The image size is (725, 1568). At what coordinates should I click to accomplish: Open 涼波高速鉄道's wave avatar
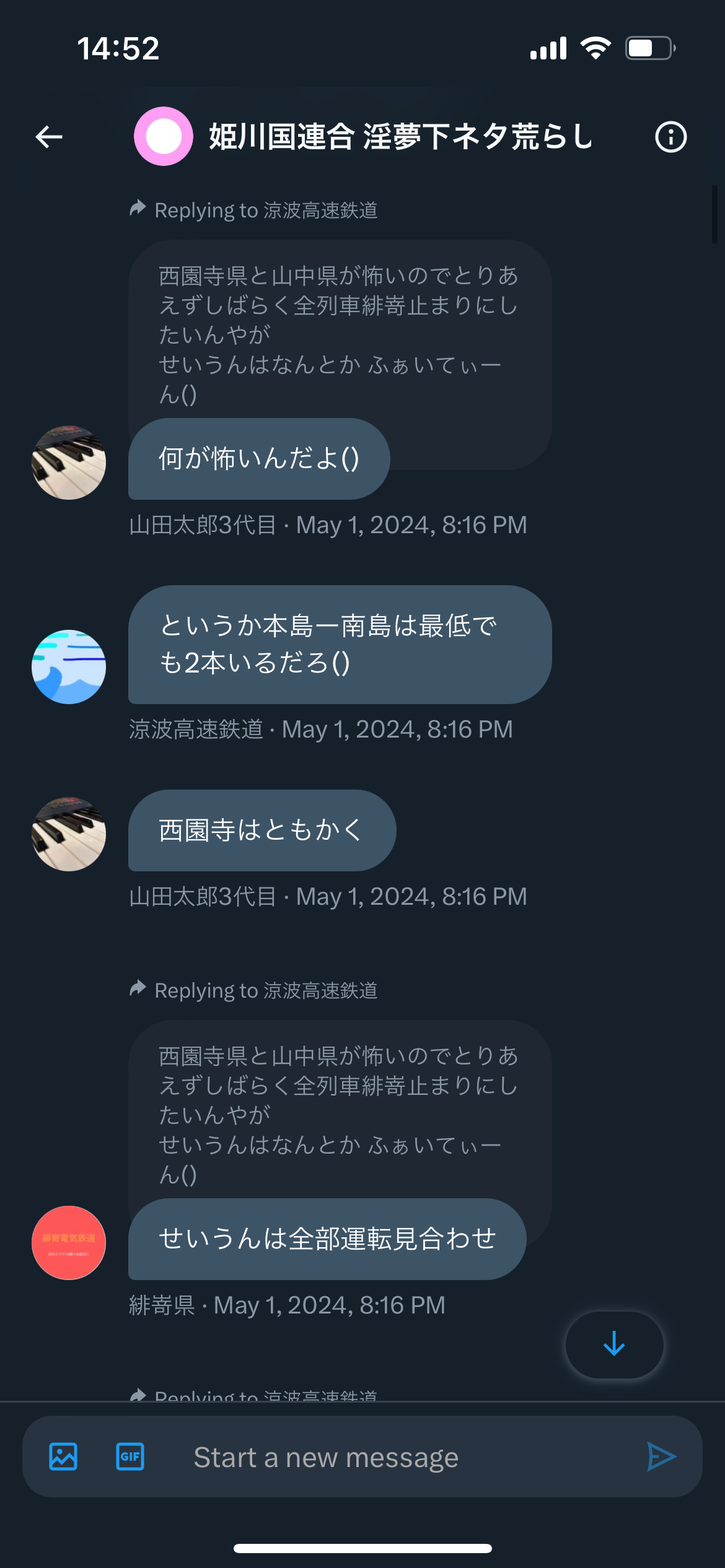click(x=69, y=667)
